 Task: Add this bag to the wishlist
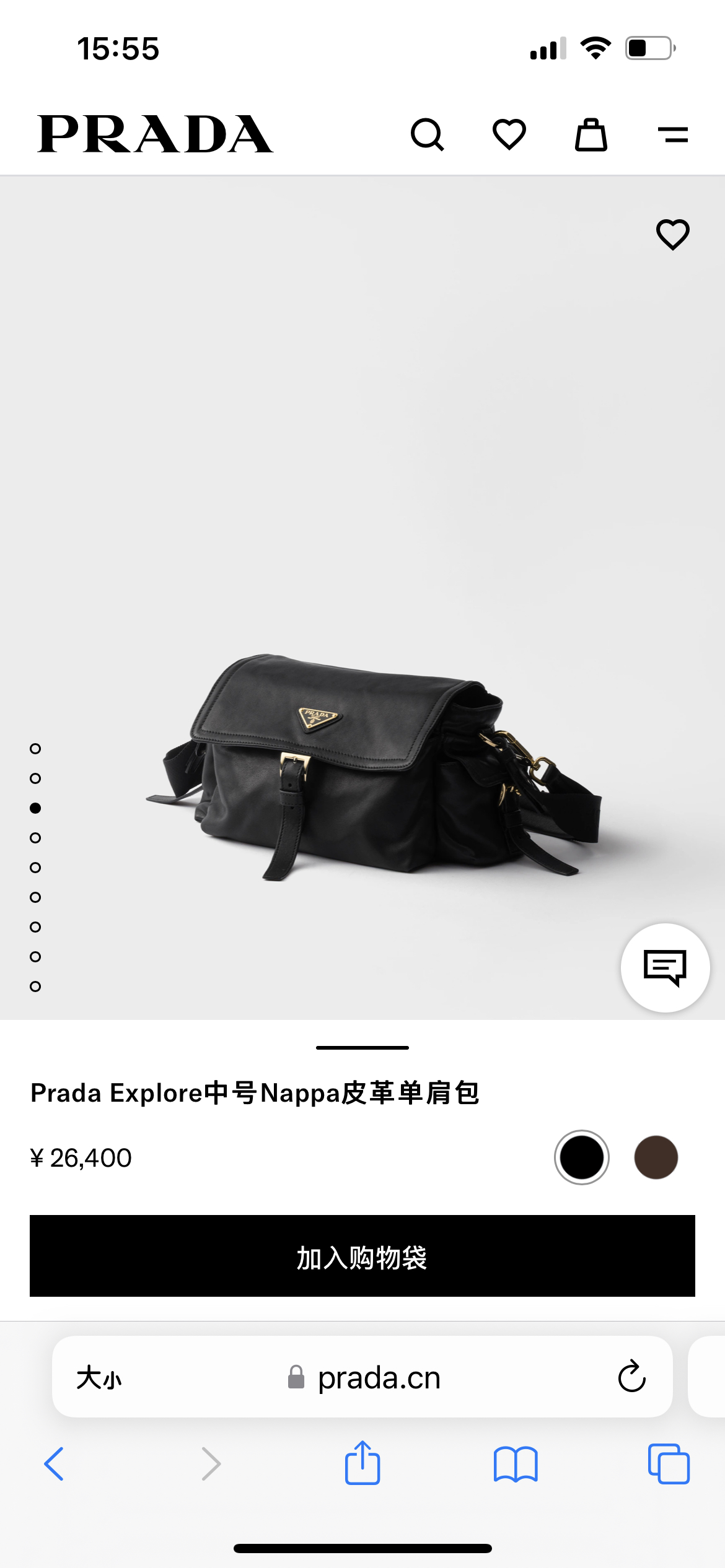click(x=672, y=235)
